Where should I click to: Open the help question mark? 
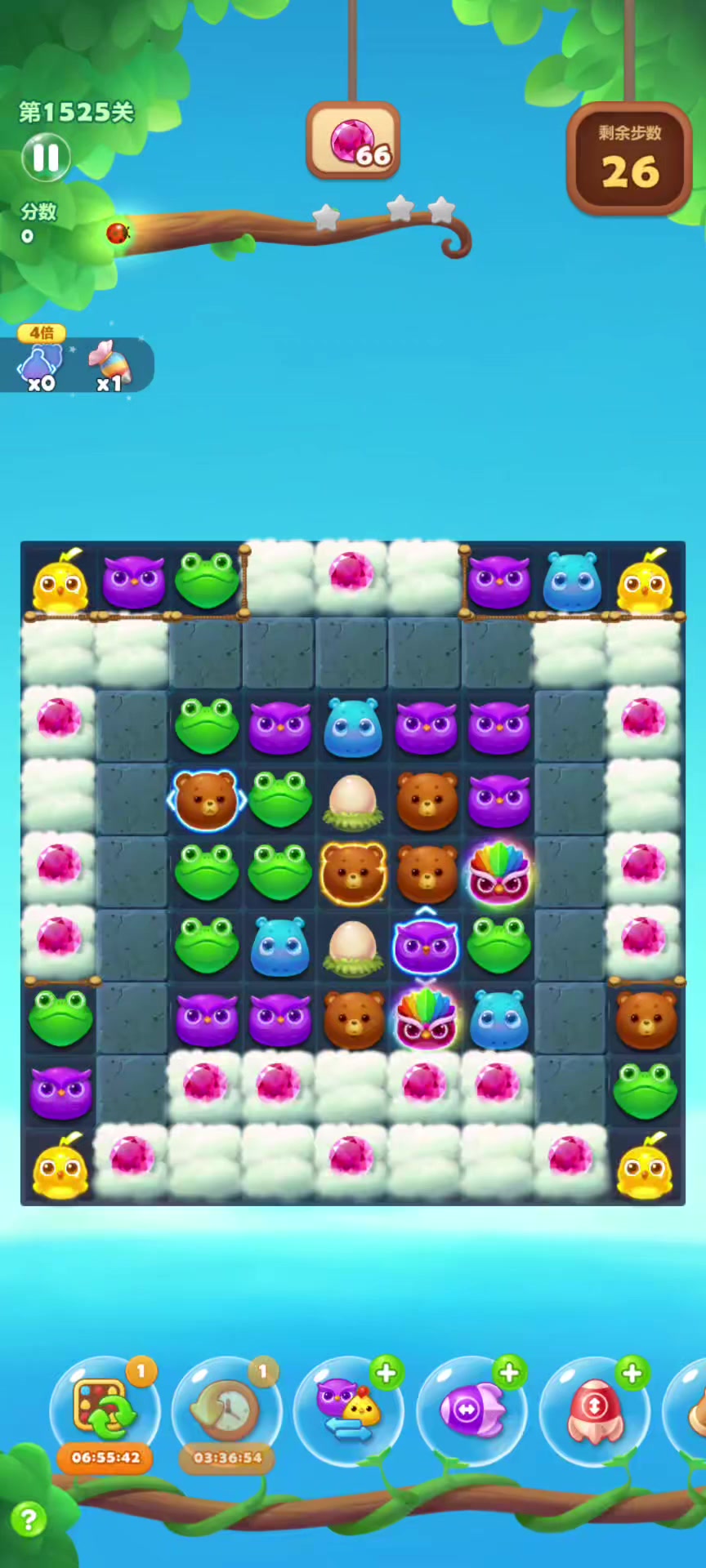[29, 1520]
